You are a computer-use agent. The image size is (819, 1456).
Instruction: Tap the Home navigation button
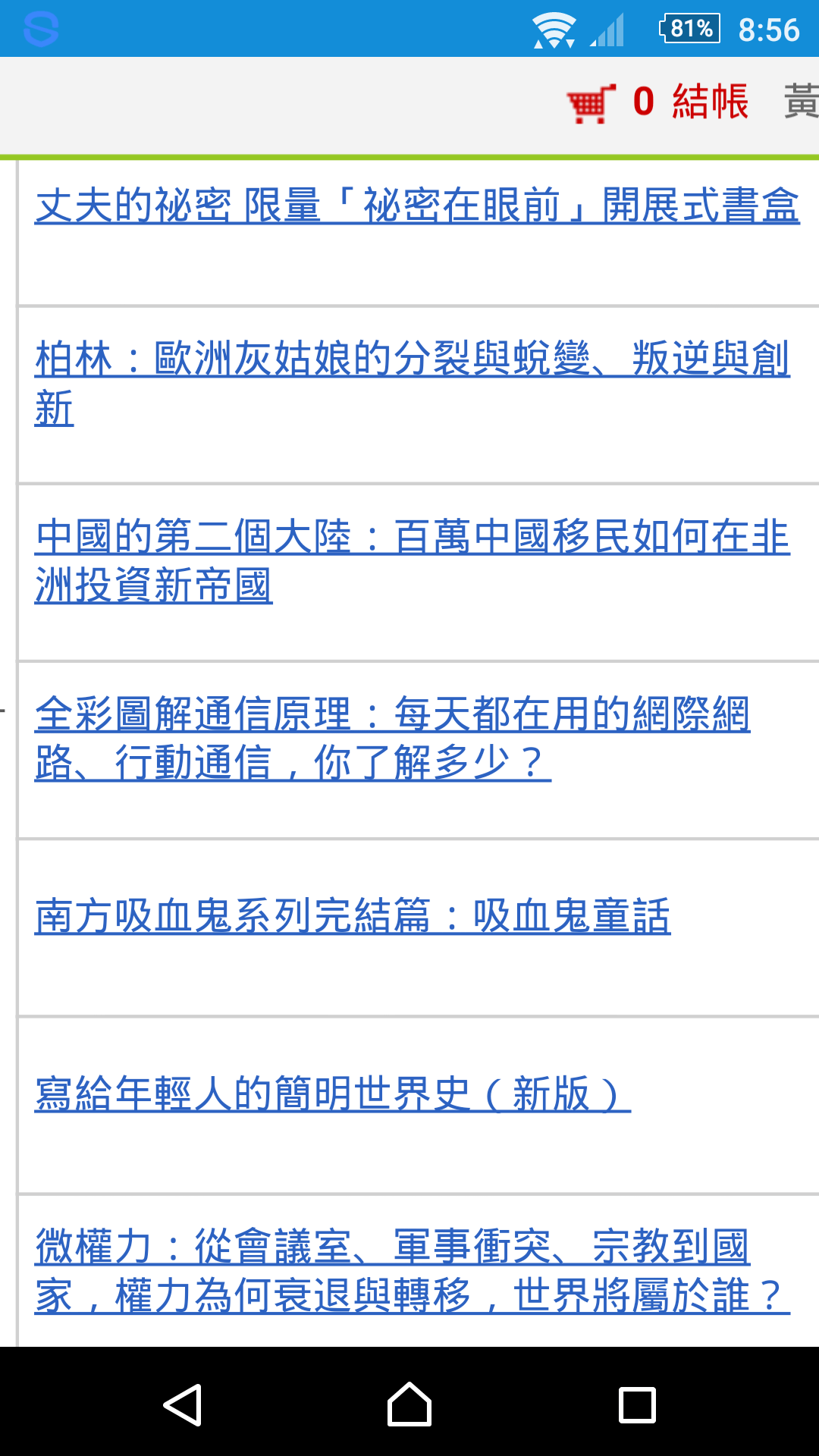click(409, 1403)
